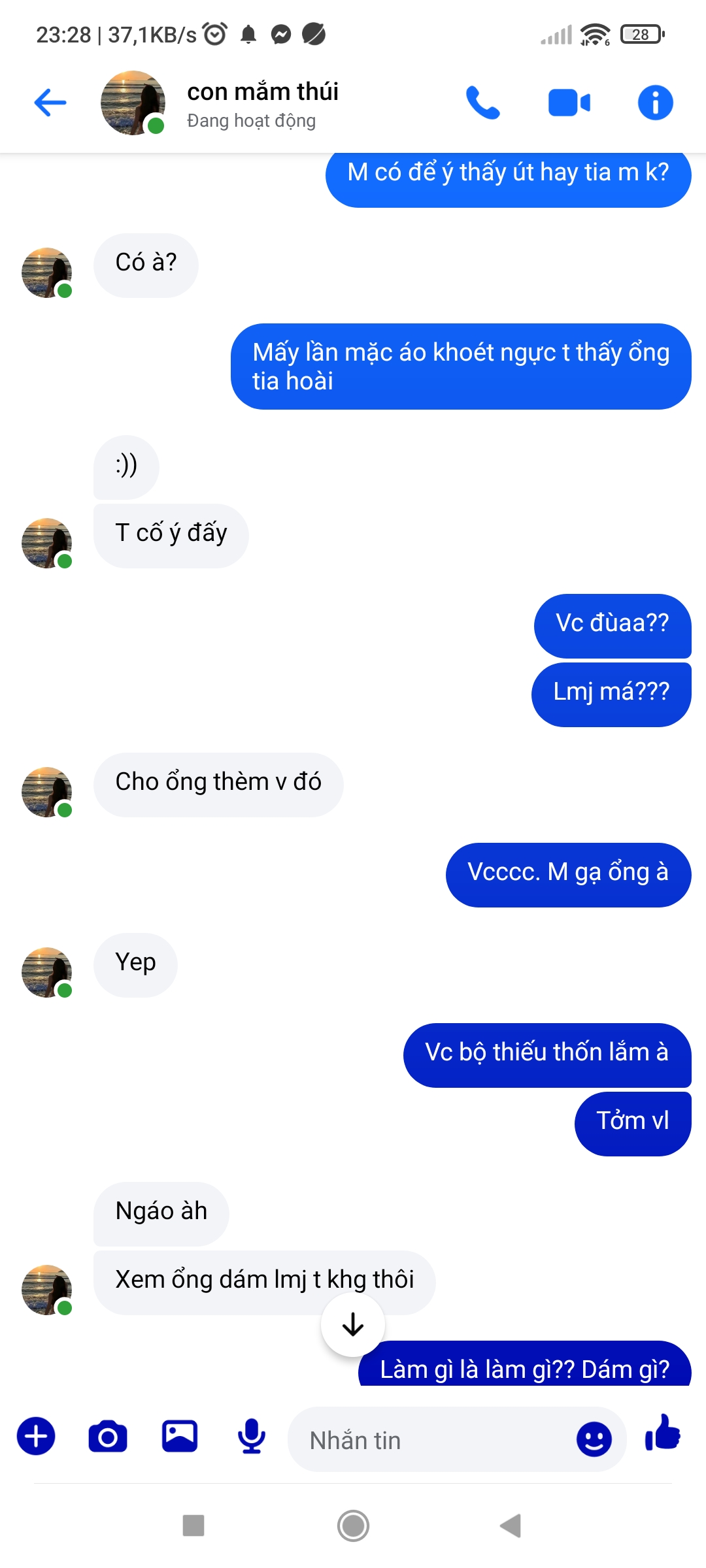Start a video call with con mắm thúi
This screenshot has width=706, height=1568.
point(569,103)
